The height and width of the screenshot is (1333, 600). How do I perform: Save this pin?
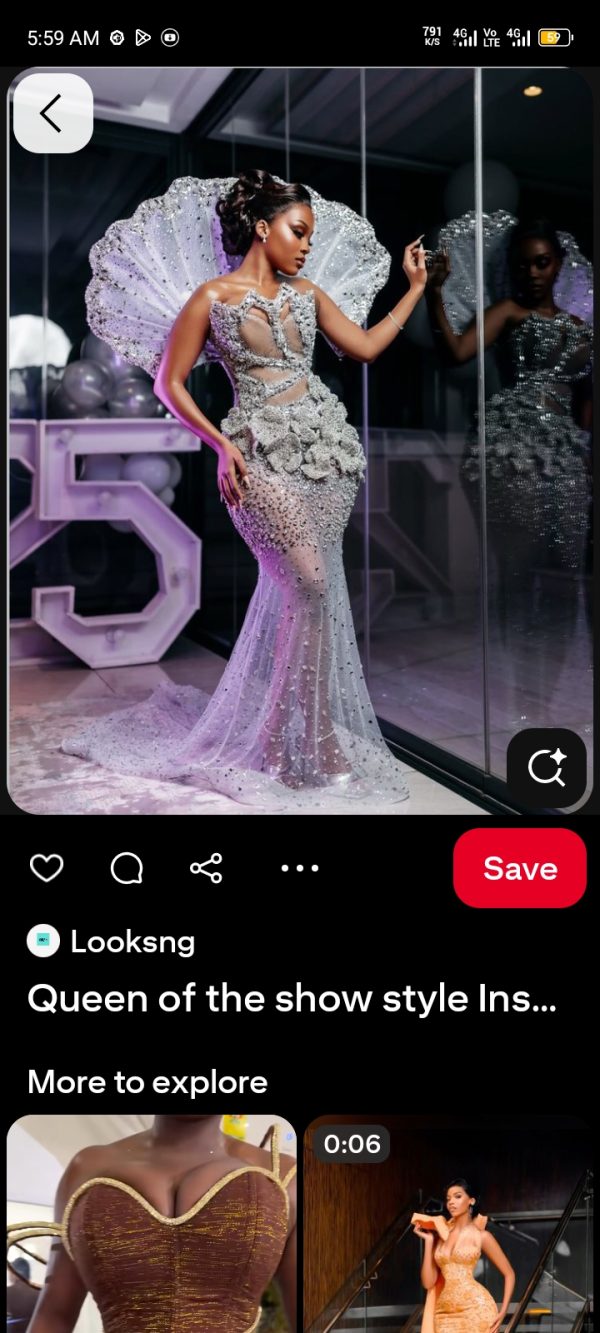pyautogui.click(x=519, y=868)
